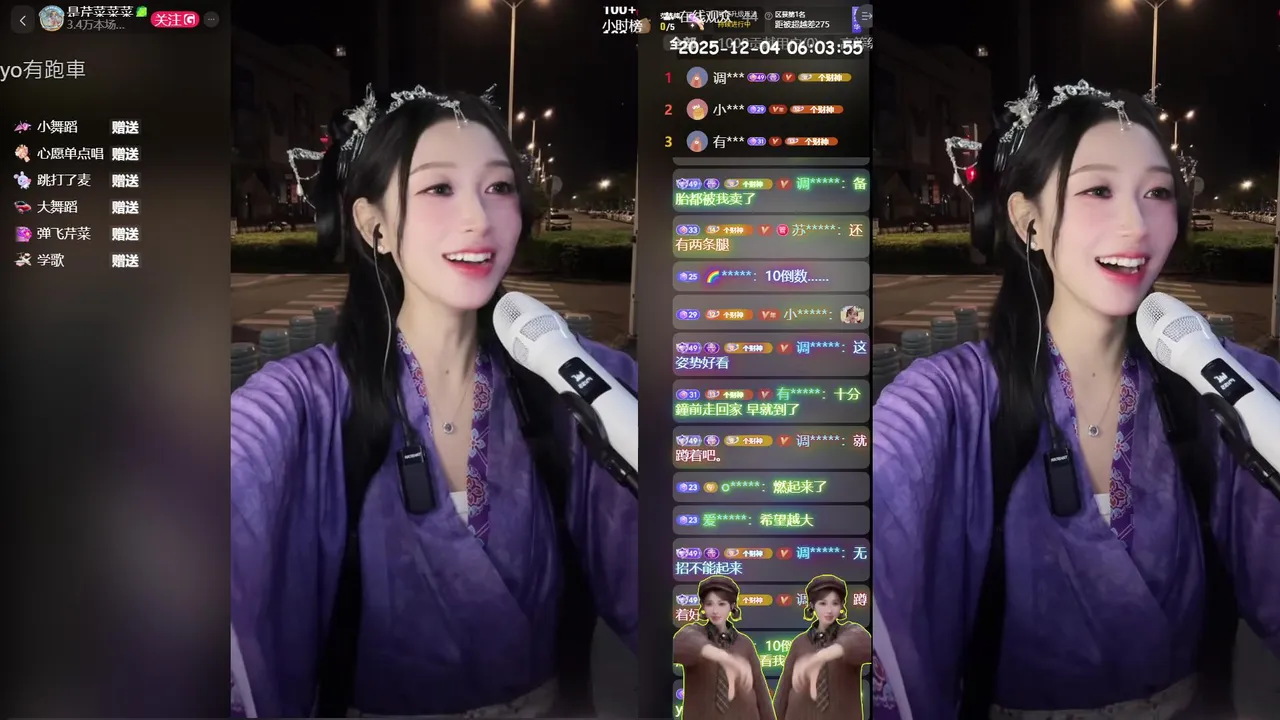The height and width of the screenshot is (720, 1280).
Task: Send the 大舞蹈 gift
Action: [125, 207]
